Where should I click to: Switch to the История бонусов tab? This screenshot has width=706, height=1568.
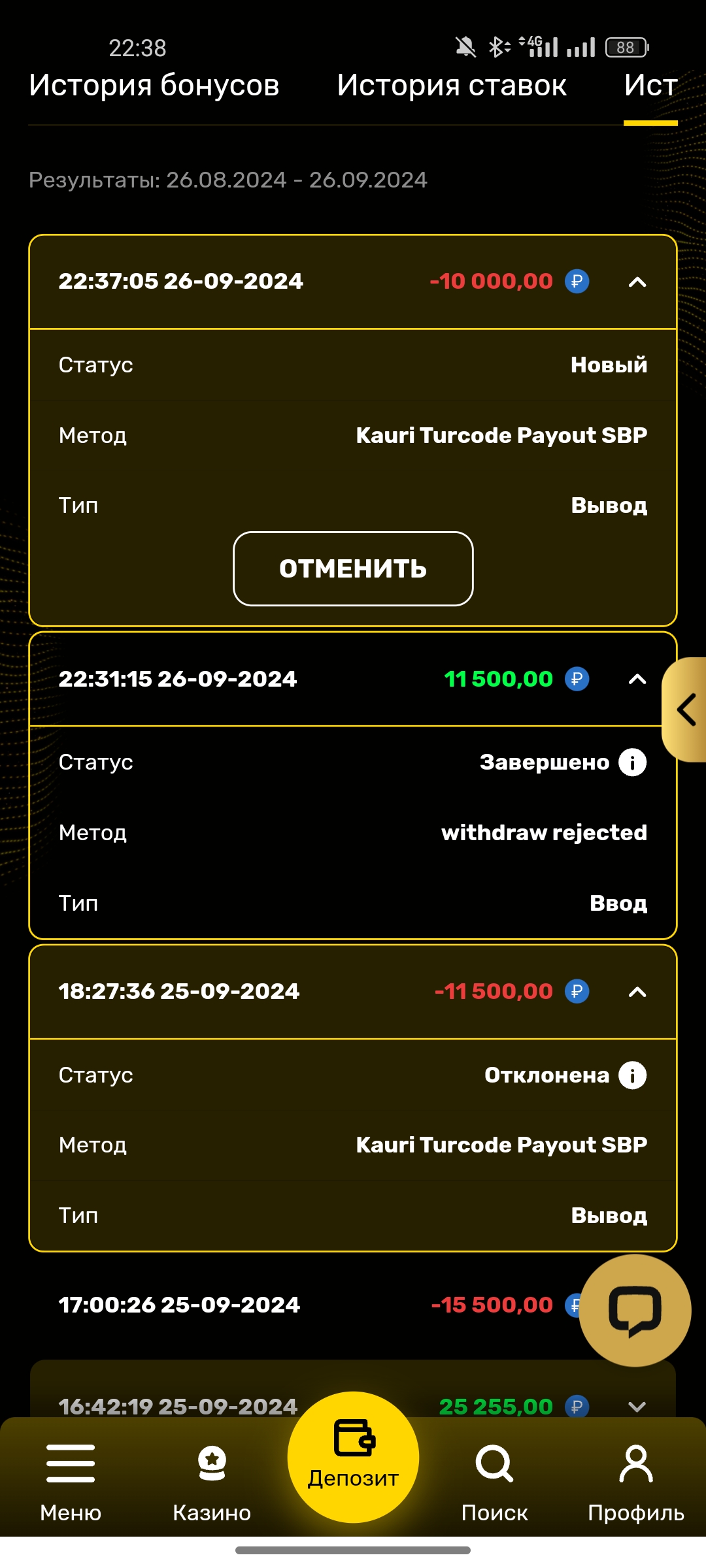coord(154,86)
